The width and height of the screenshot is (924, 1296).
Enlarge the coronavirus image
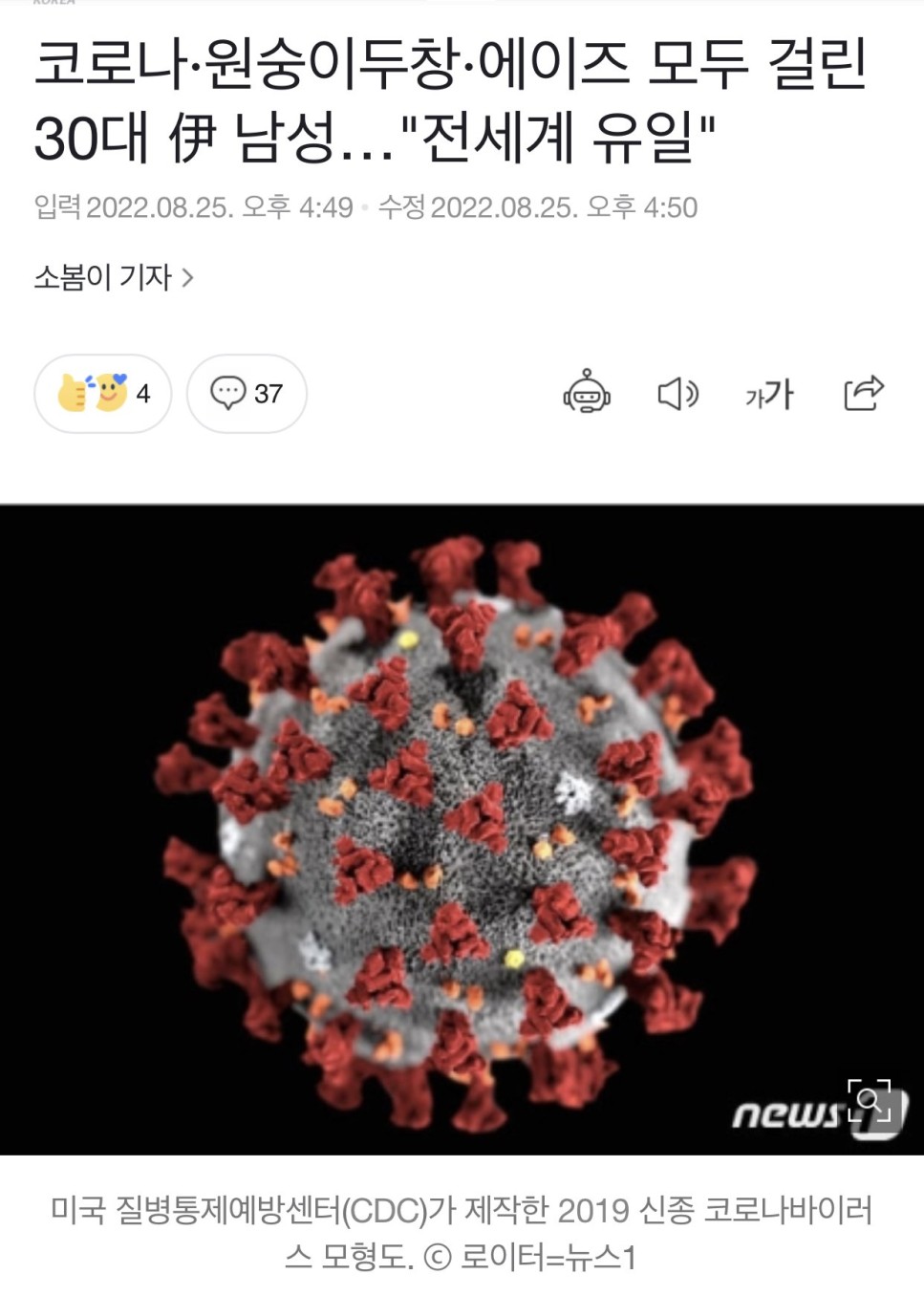869,1100
